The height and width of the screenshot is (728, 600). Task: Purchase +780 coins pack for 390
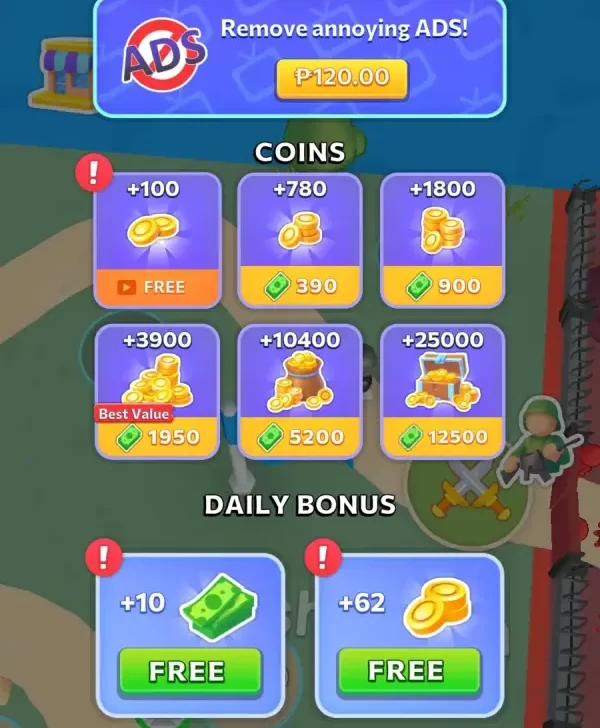[x=300, y=287]
